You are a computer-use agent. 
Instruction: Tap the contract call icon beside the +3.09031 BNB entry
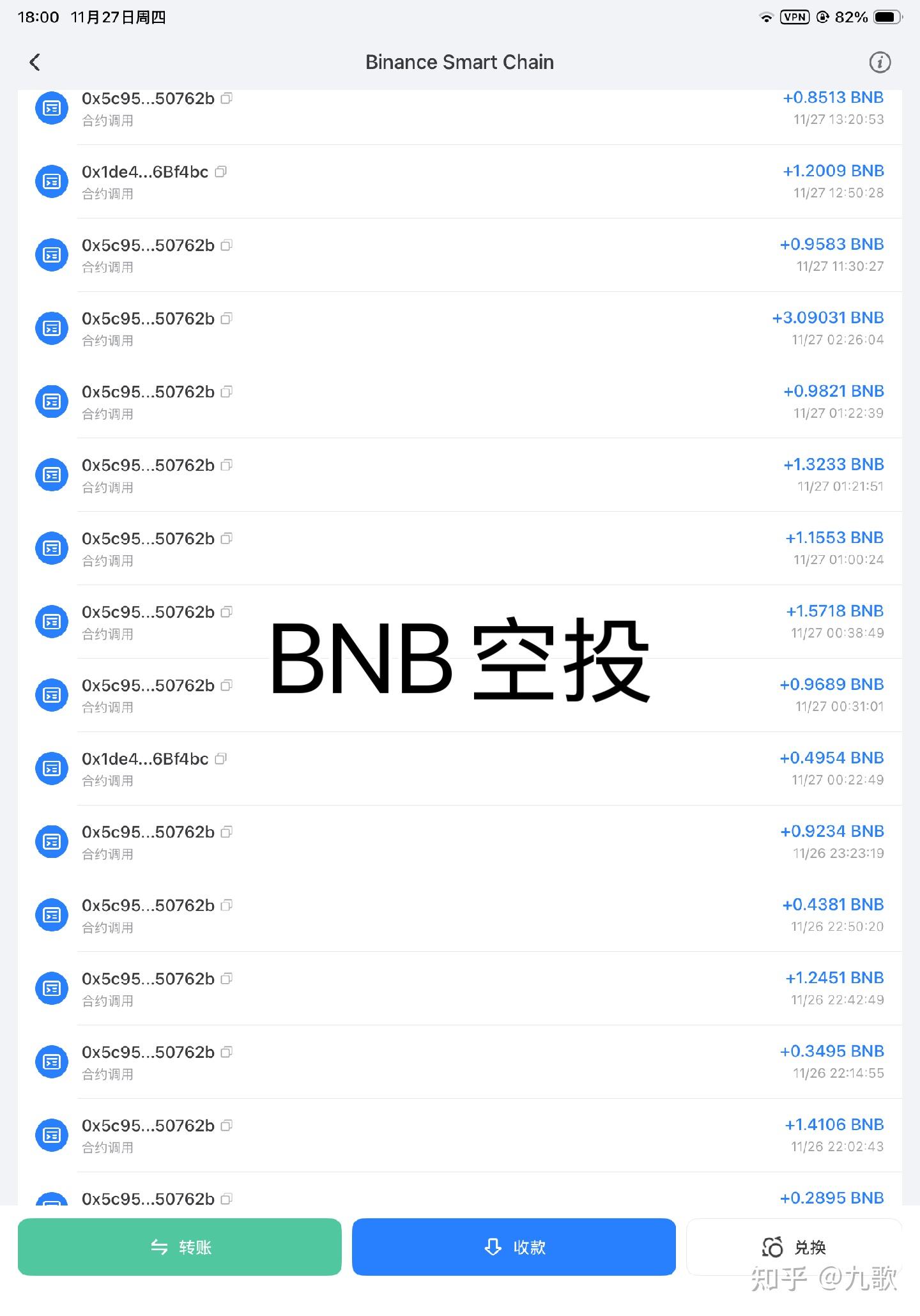tap(51, 328)
